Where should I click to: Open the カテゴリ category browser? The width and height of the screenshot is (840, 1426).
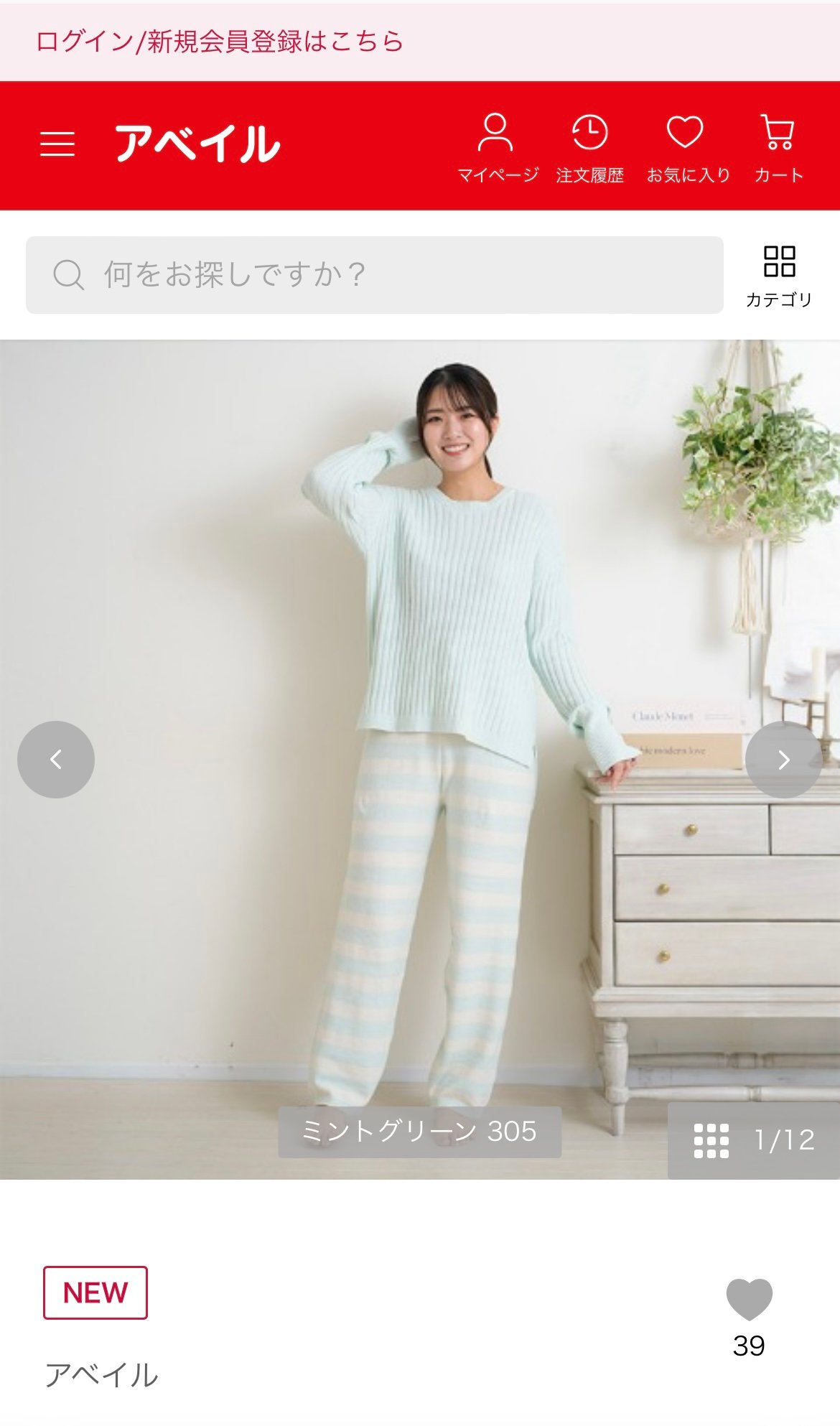pos(778,276)
